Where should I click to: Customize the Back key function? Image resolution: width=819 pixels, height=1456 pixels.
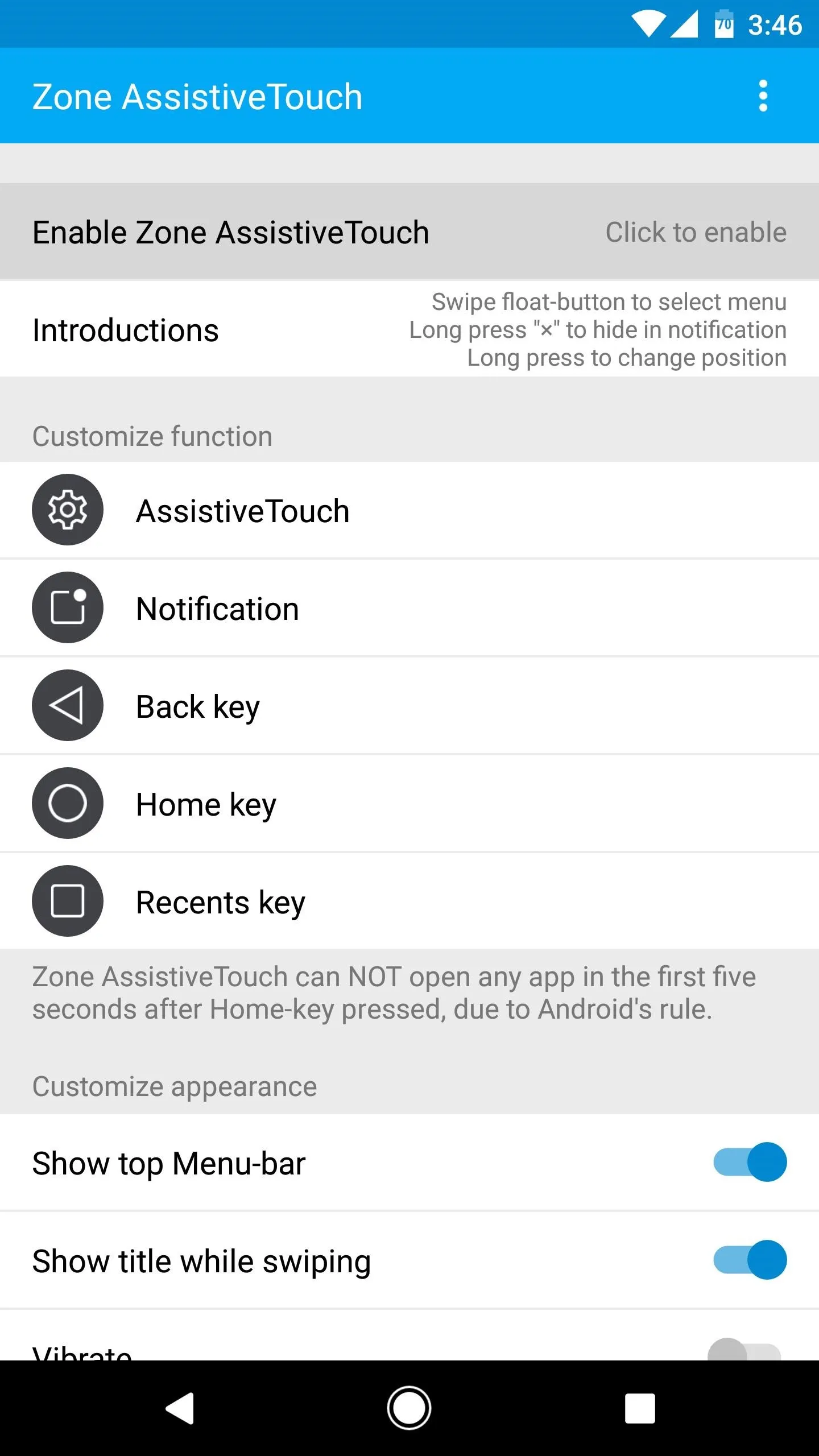pyautogui.click(x=409, y=706)
